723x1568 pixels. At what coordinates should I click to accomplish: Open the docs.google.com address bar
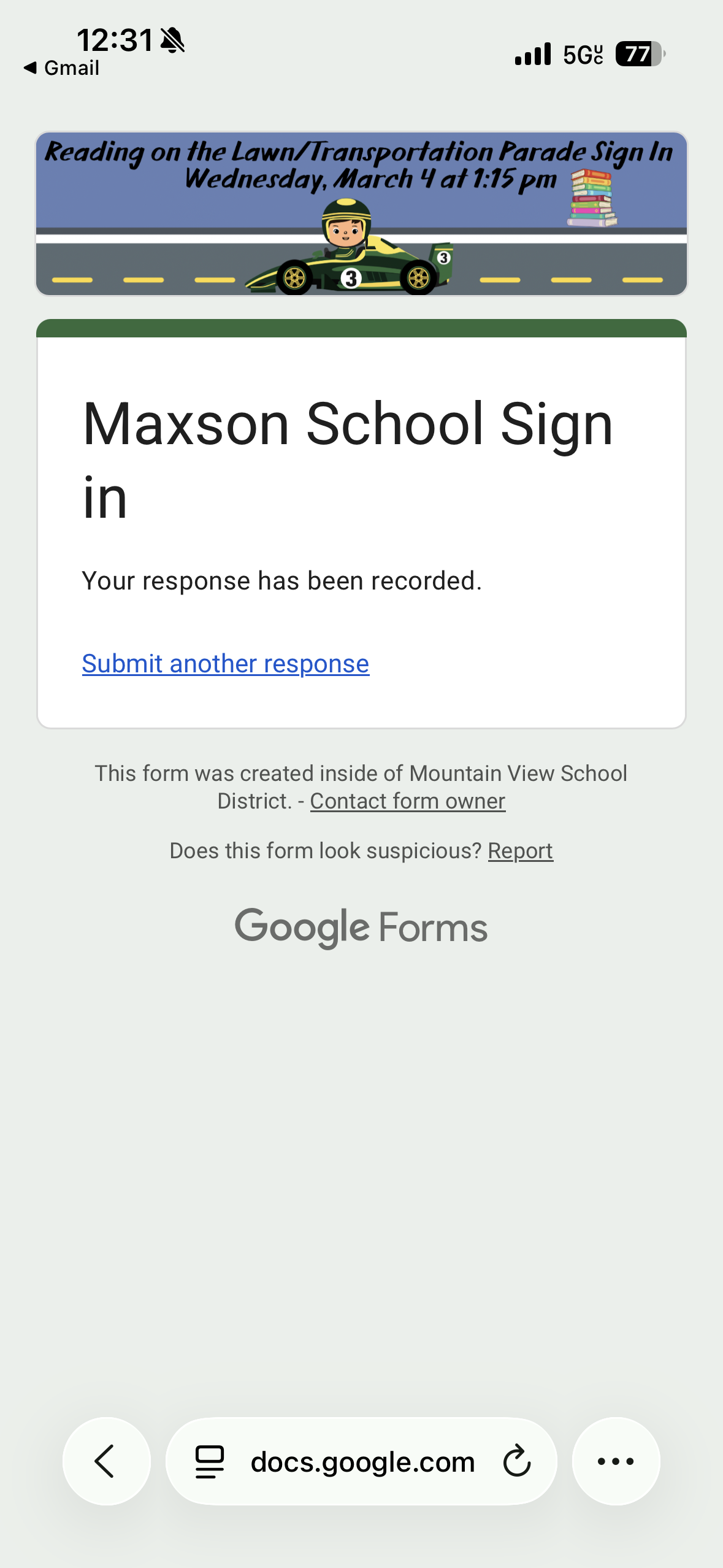click(x=362, y=1461)
